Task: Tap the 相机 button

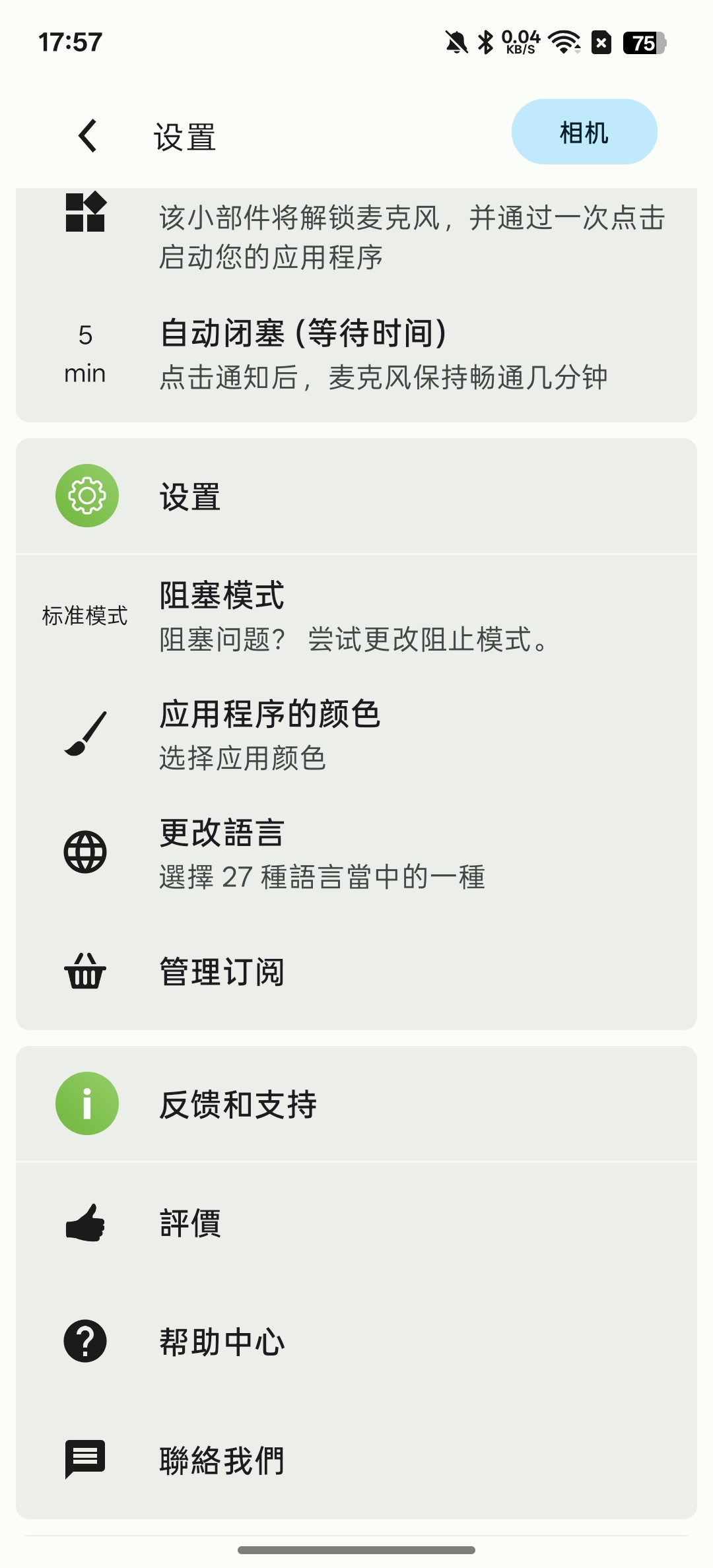Action: coord(584,132)
